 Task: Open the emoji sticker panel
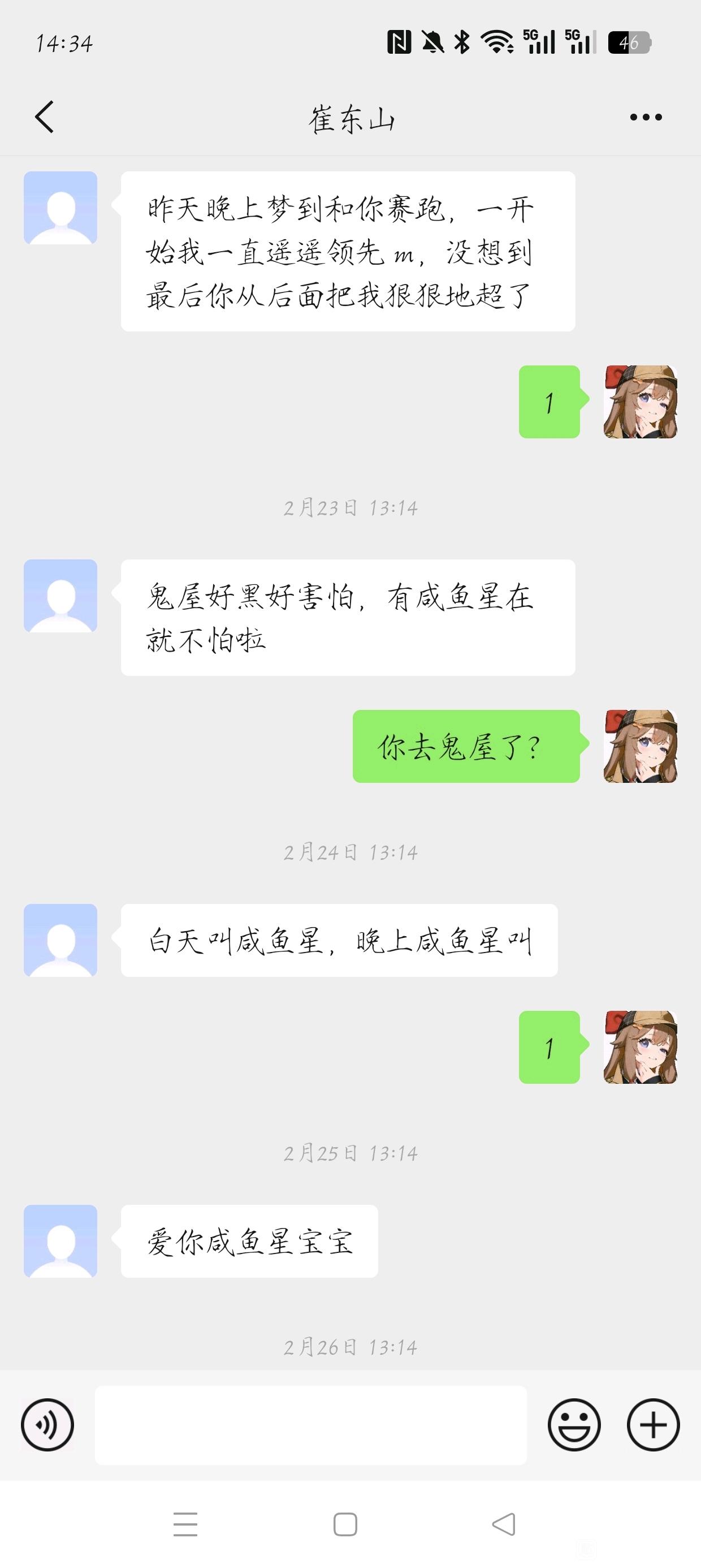(x=574, y=1425)
